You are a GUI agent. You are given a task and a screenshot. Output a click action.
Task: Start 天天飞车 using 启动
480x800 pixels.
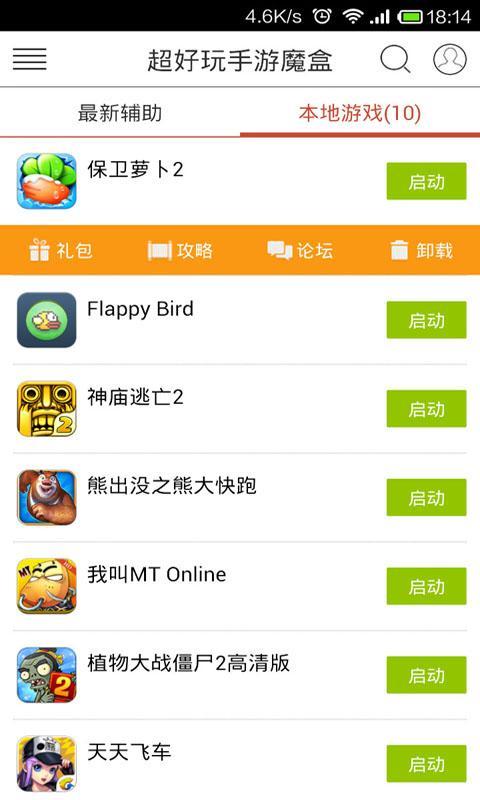426,764
